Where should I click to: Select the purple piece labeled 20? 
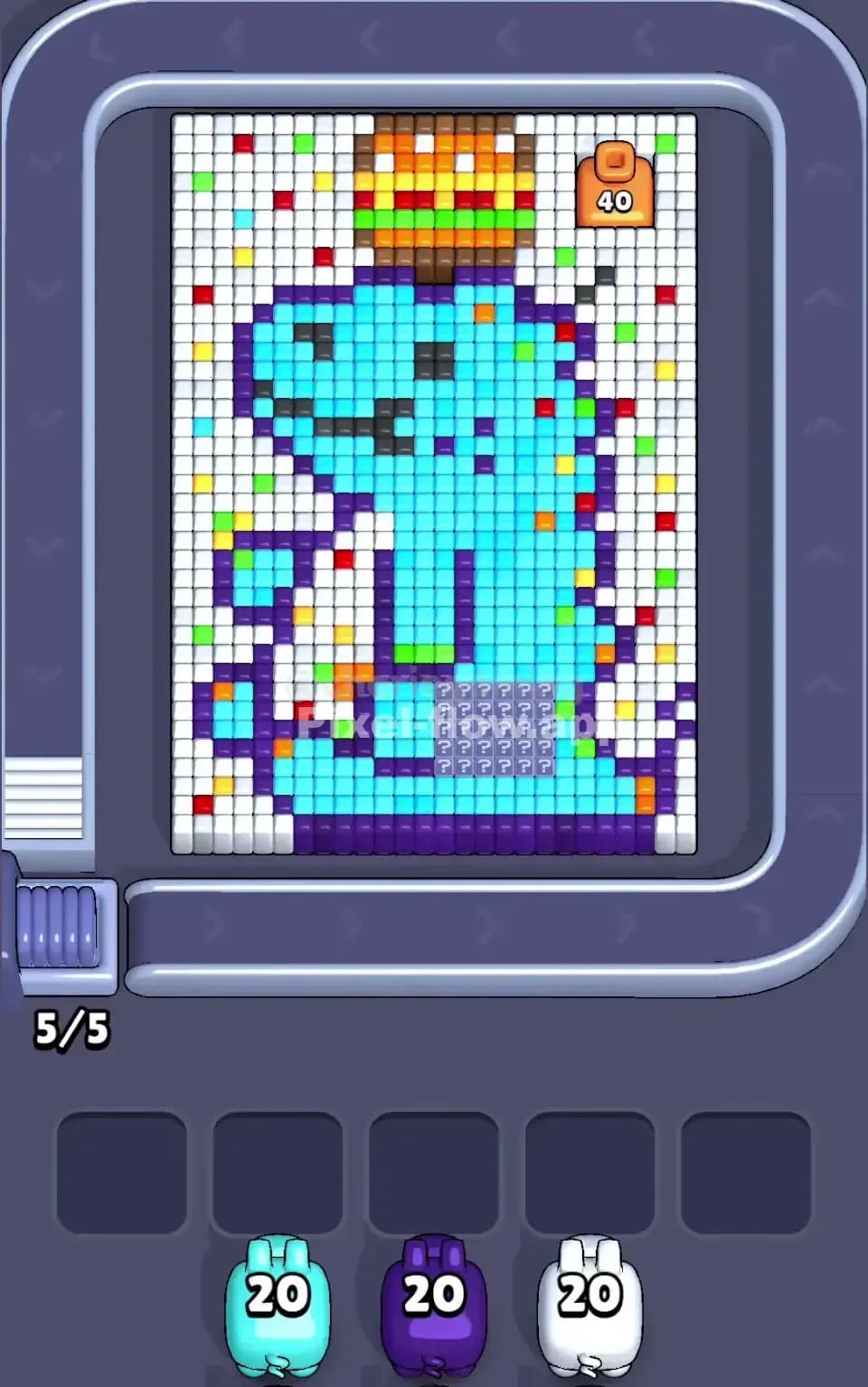pos(431,1293)
